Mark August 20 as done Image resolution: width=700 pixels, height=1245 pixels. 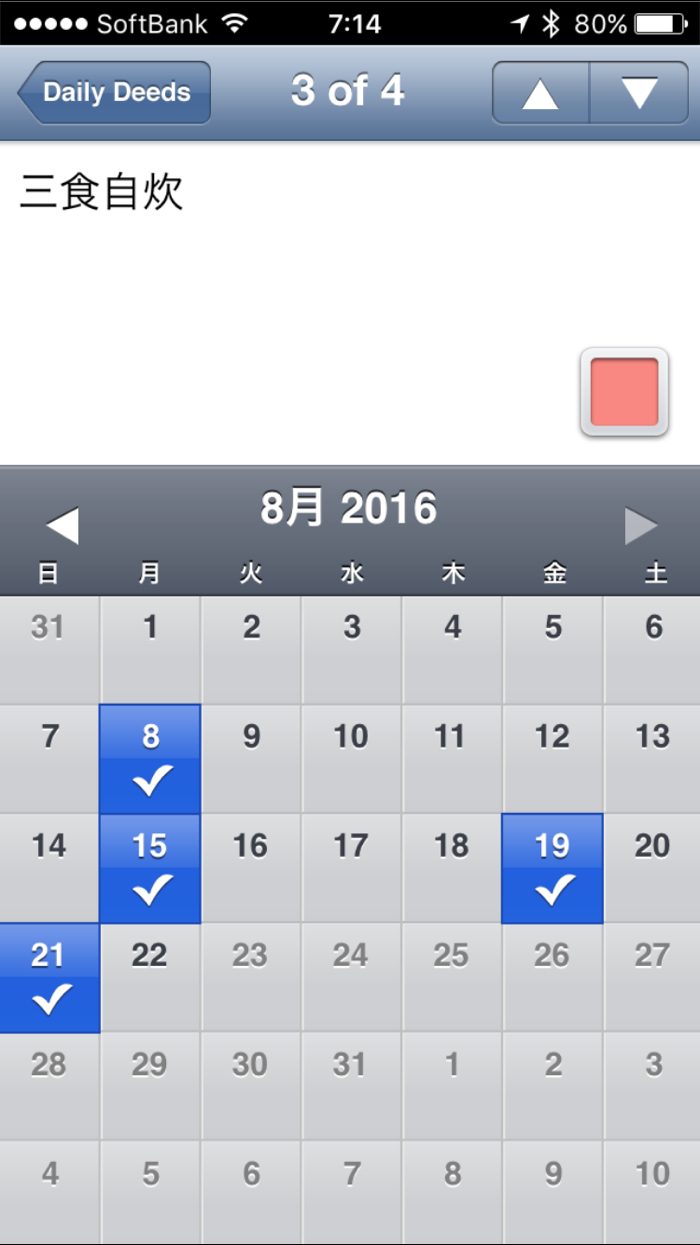click(652, 868)
